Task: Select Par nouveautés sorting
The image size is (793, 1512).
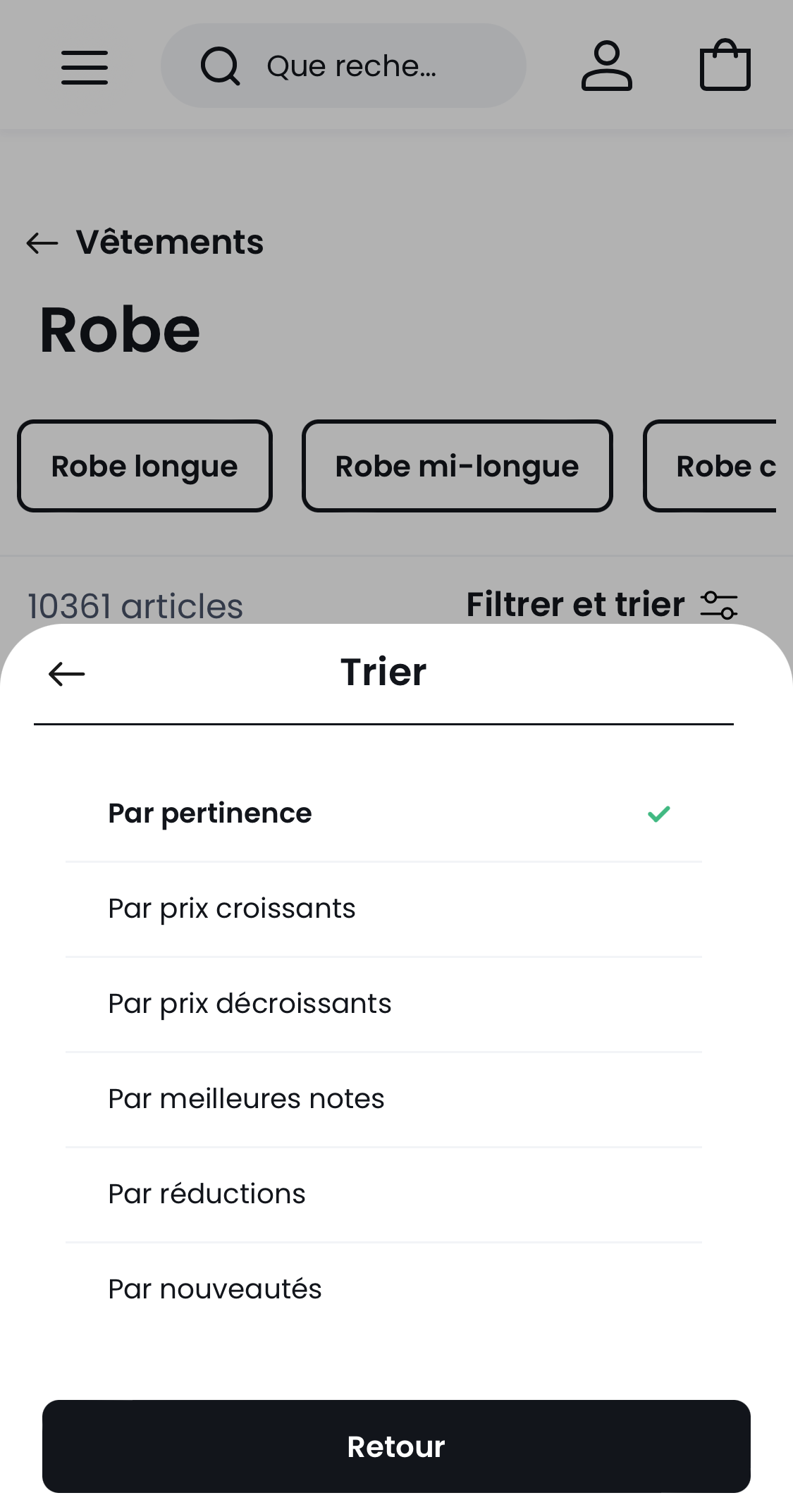Action: [x=214, y=1289]
